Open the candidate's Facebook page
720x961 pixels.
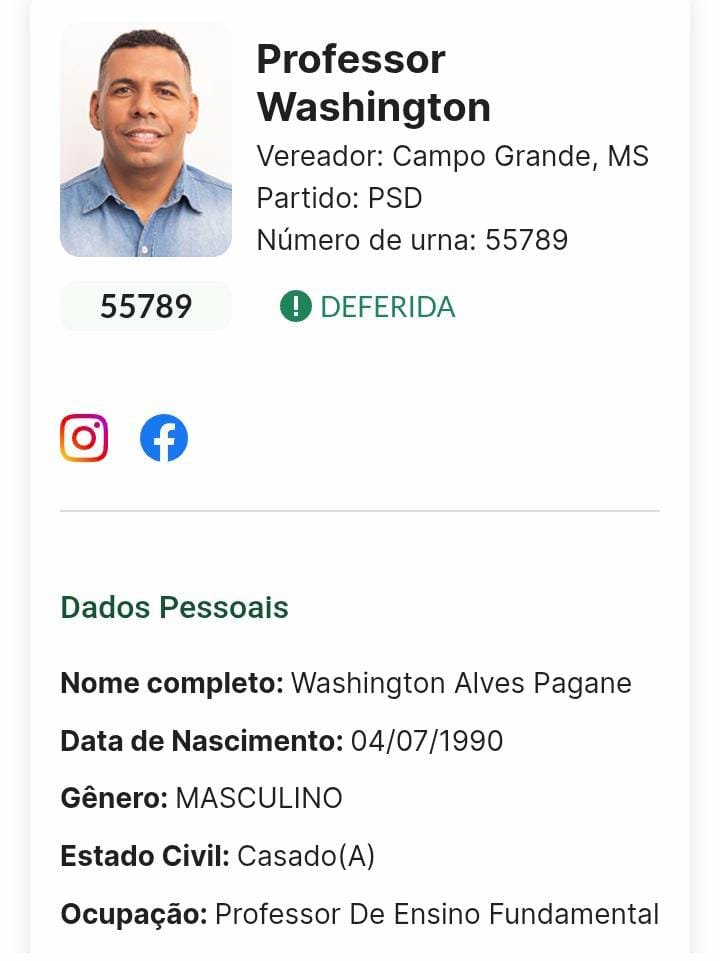click(x=164, y=438)
